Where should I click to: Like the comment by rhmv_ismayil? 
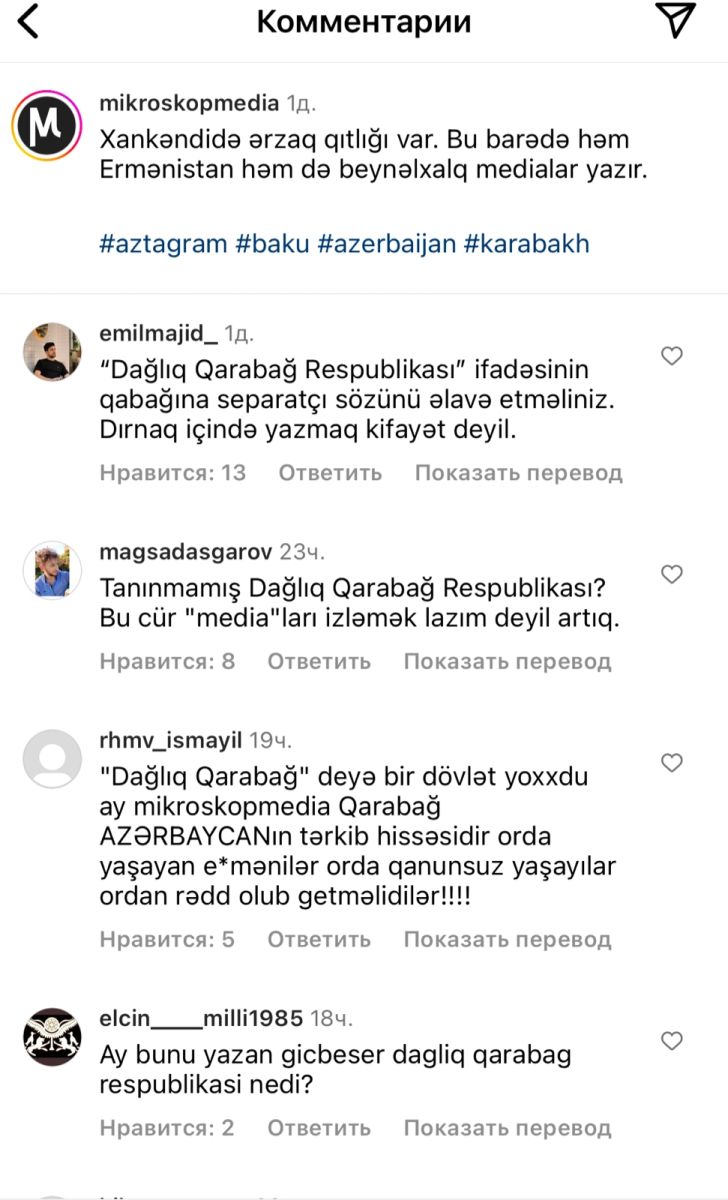(x=672, y=763)
